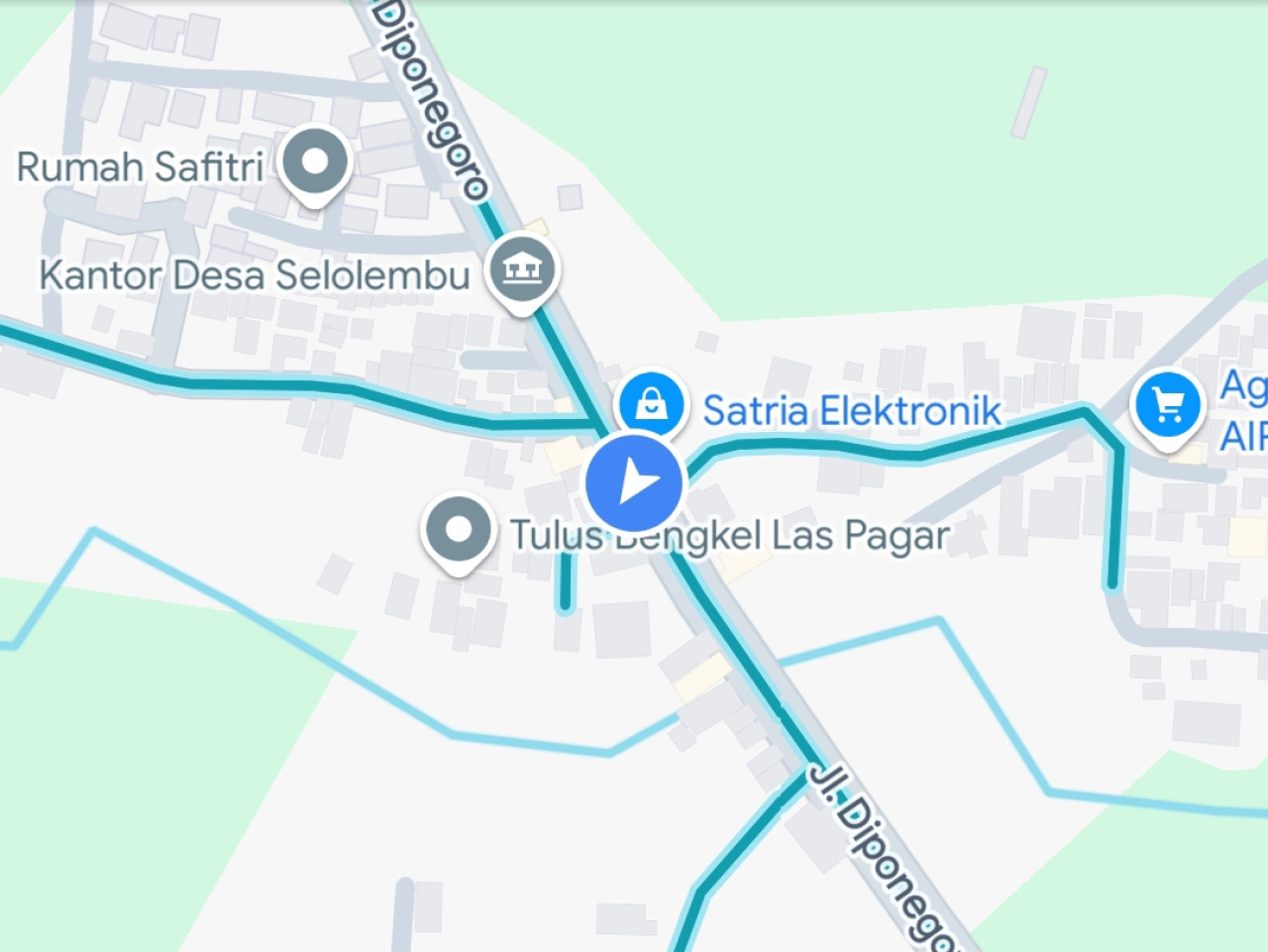
Task: Open the Satria Elektronik shop pin
Action: pyautogui.click(x=651, y=404)
